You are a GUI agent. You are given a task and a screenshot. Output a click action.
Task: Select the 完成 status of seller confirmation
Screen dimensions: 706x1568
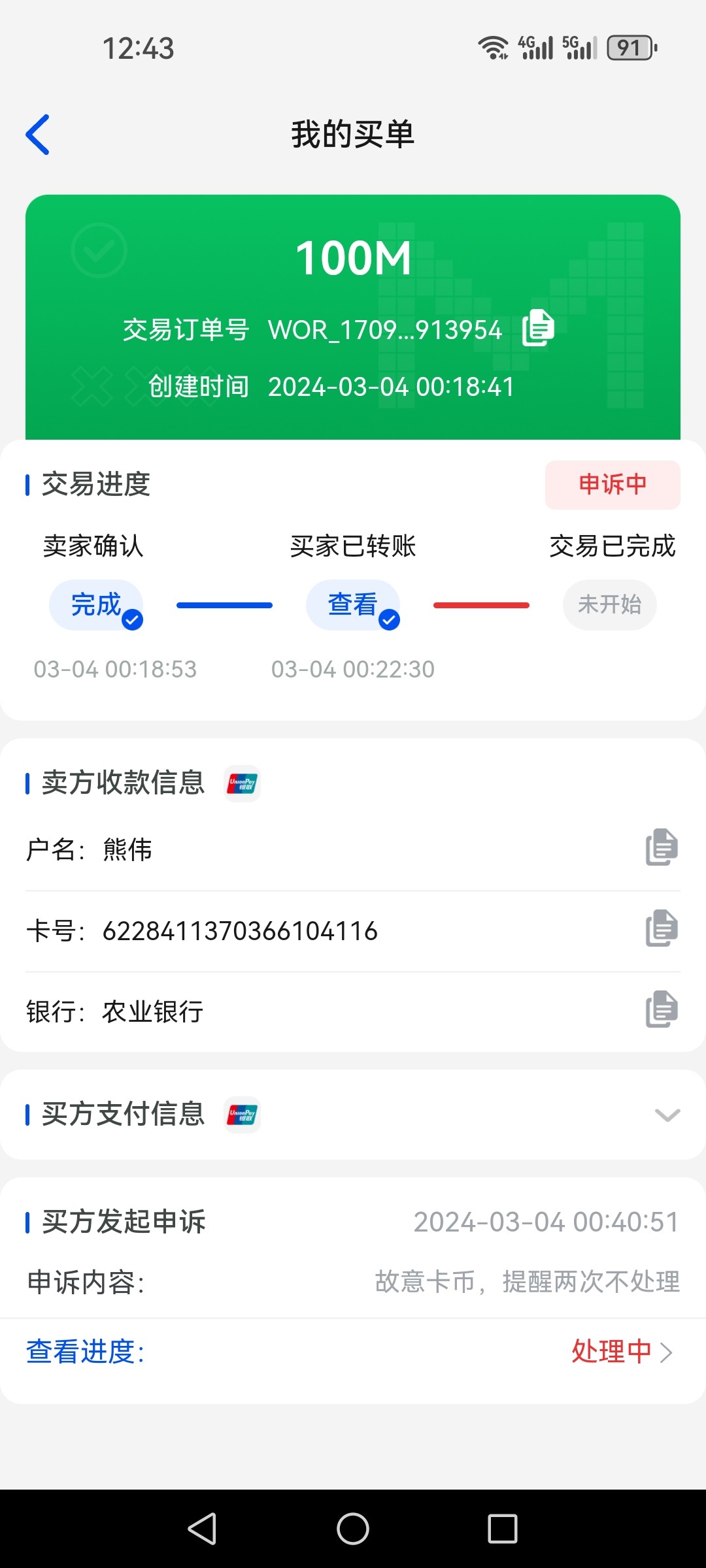[96, 605]
